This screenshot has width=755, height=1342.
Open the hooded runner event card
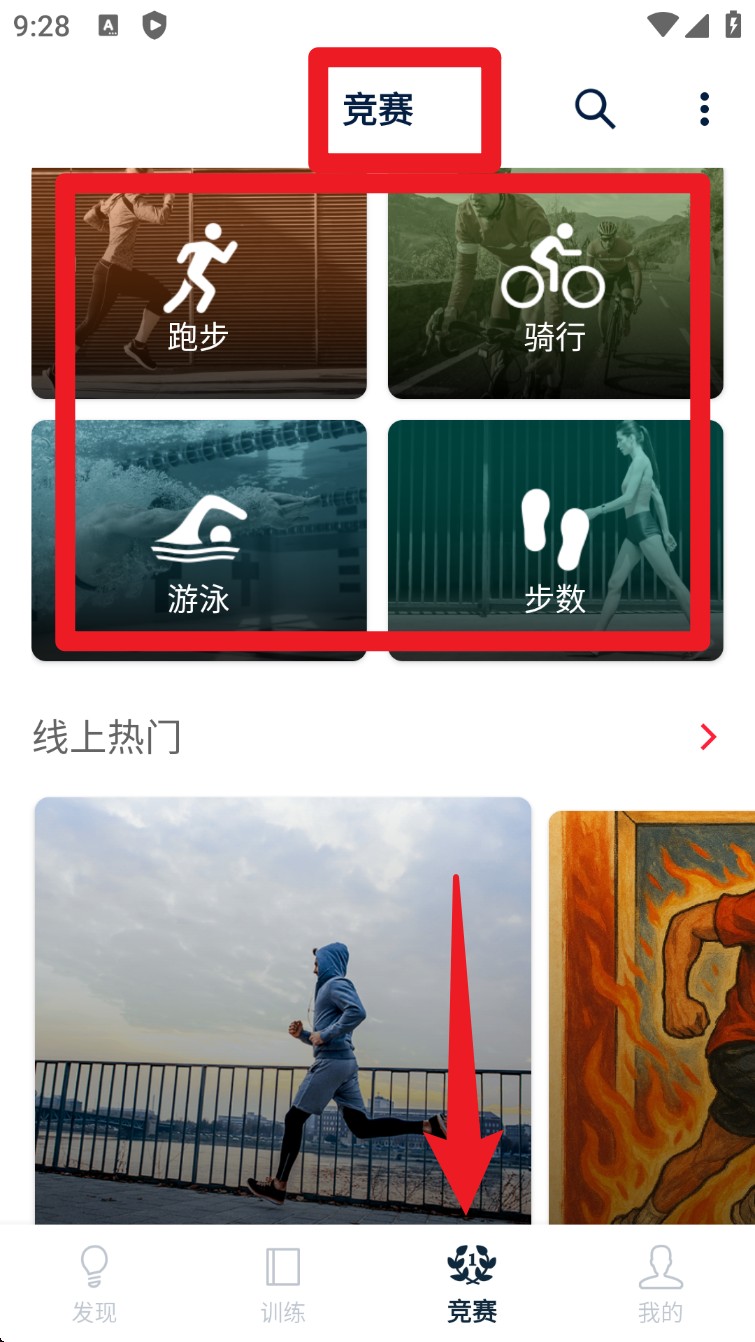[x=283, y=1010]
